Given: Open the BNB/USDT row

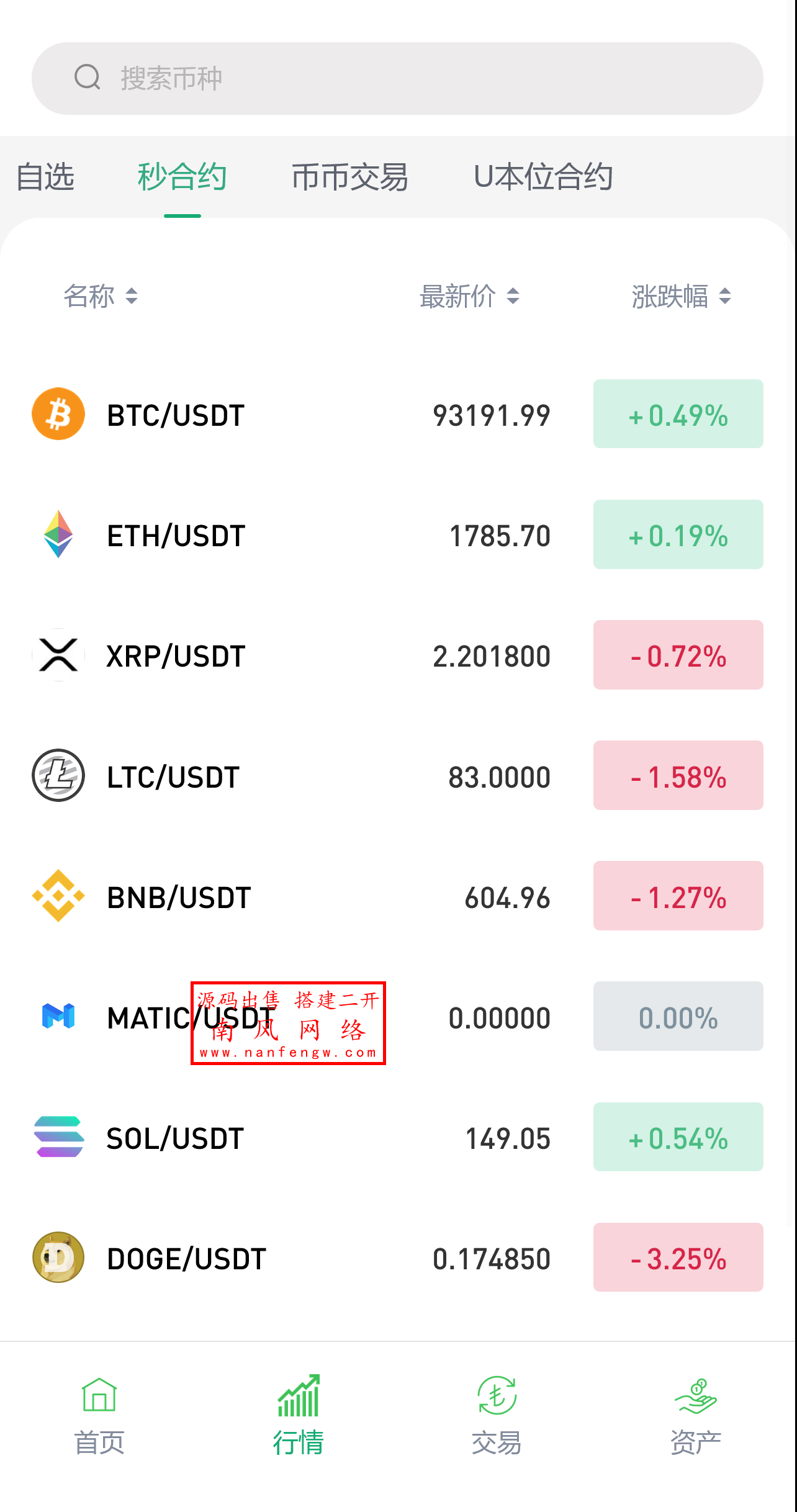Looking at the screenshot, I should tap(397, 896).
